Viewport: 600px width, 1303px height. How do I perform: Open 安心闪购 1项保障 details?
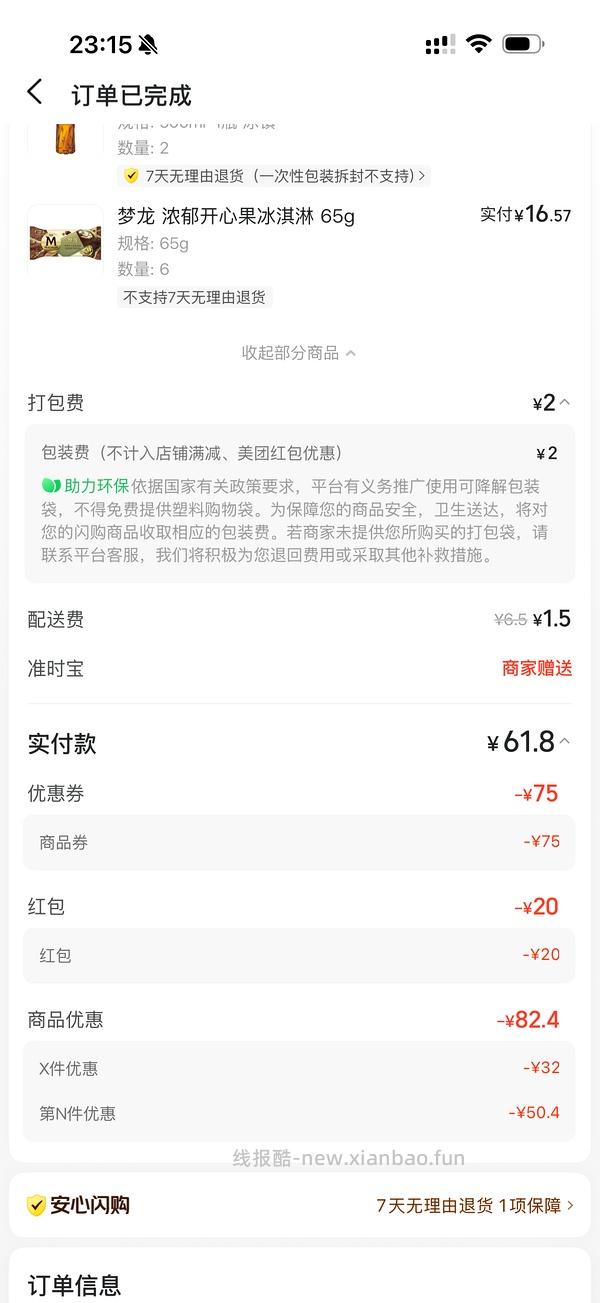coord(475,1205)
